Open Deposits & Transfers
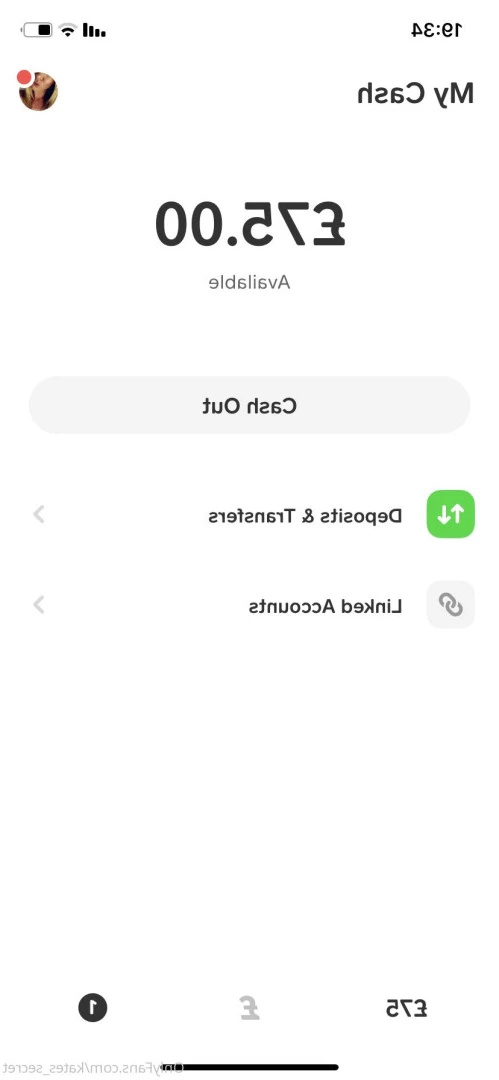Image resolution: width=499 pixels, height=1080 pixels. click(x=250, y=515)
